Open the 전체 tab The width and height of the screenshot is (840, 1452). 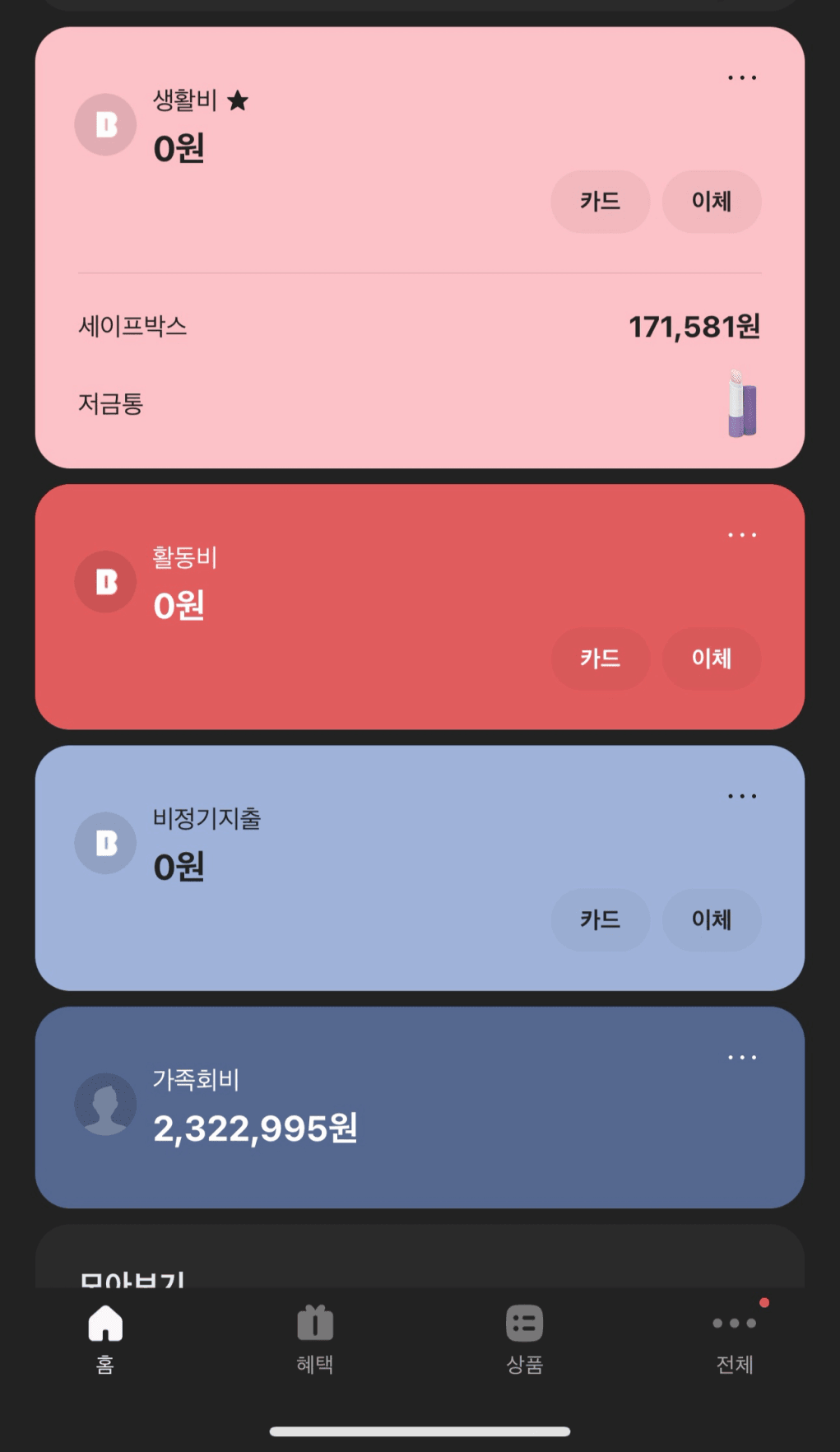(735, 1339)
